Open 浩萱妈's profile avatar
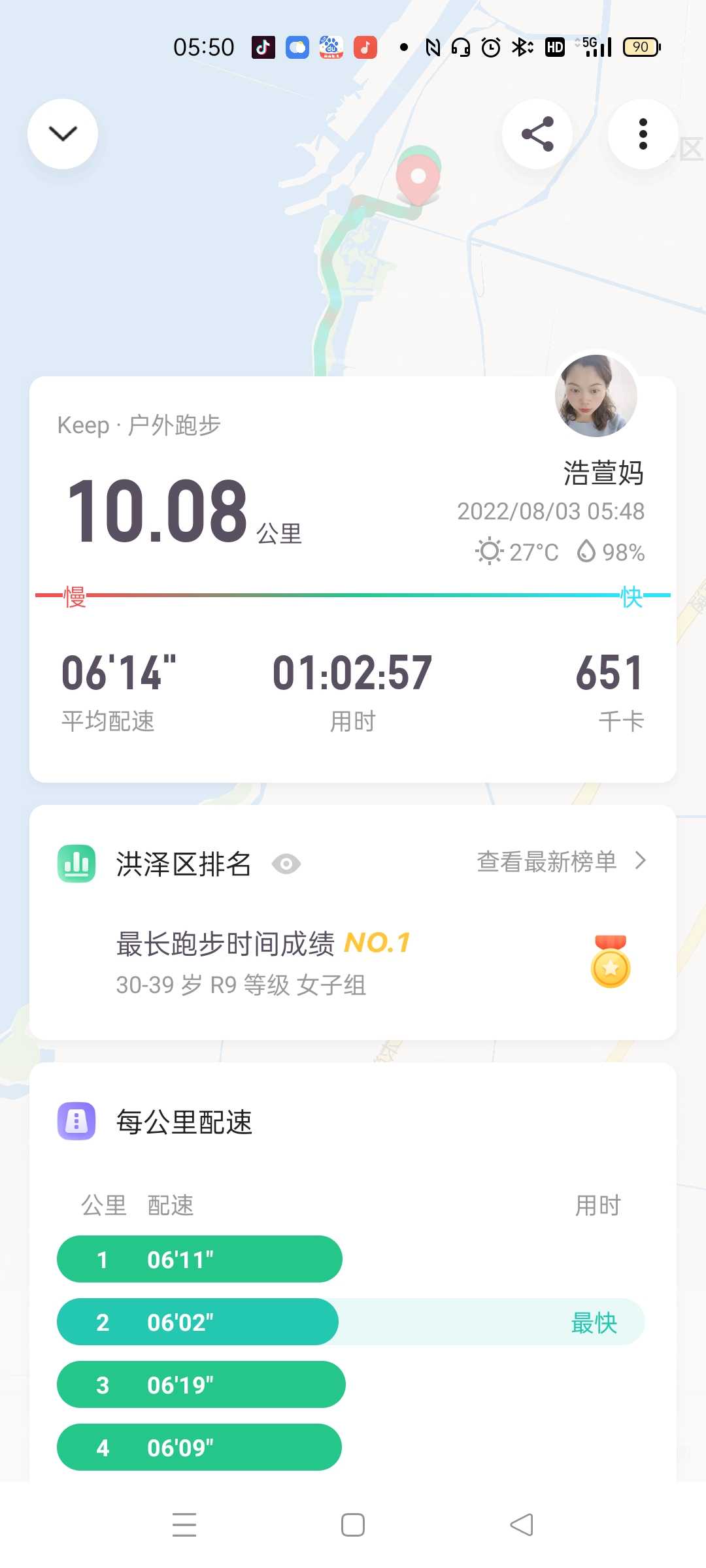 point(596,396)
